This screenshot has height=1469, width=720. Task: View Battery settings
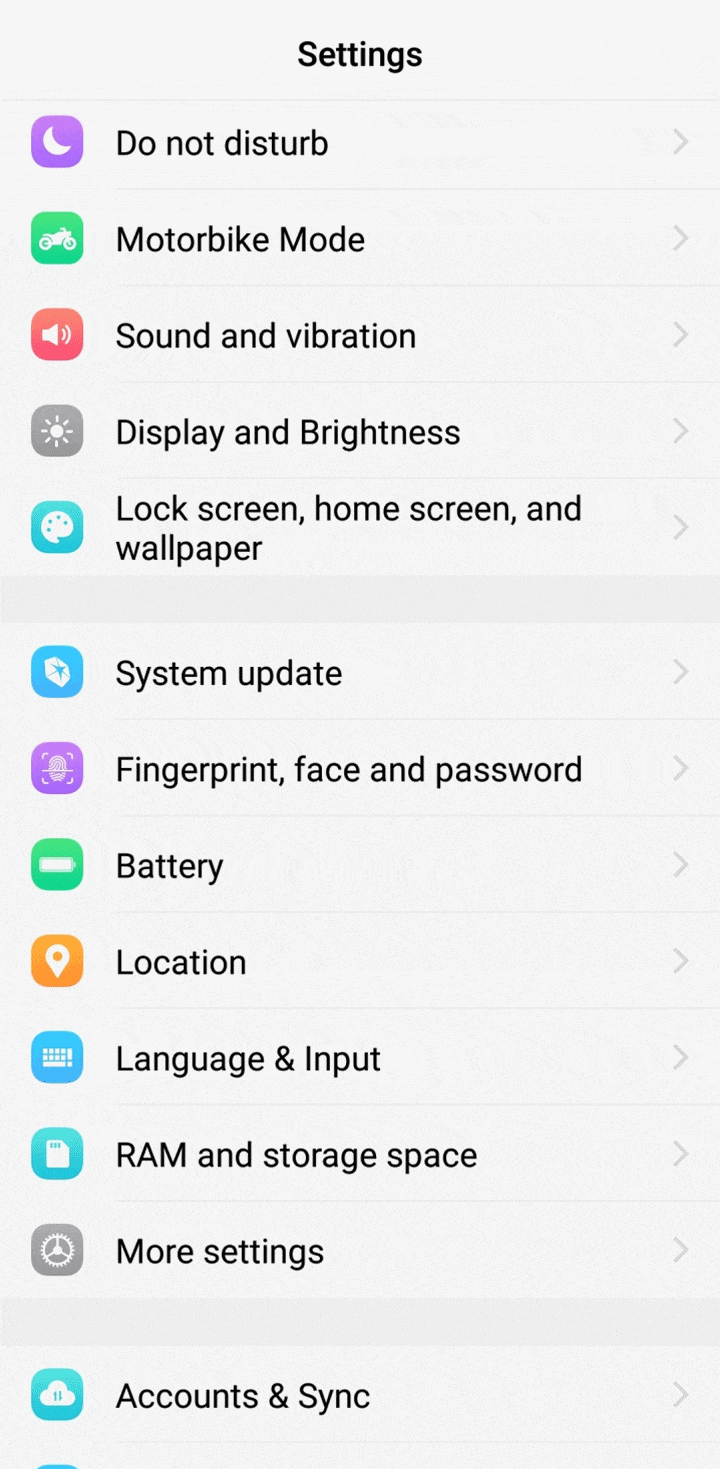[360, 865]
